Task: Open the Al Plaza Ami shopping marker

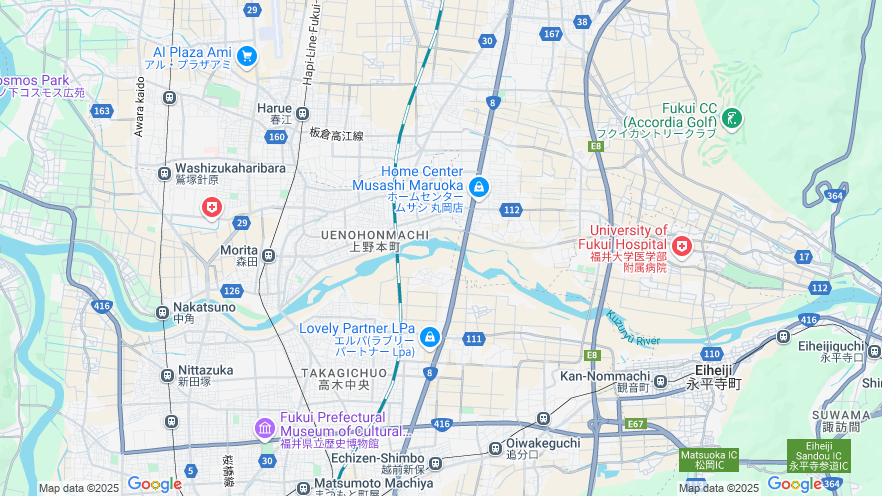Action: point(247,57)
